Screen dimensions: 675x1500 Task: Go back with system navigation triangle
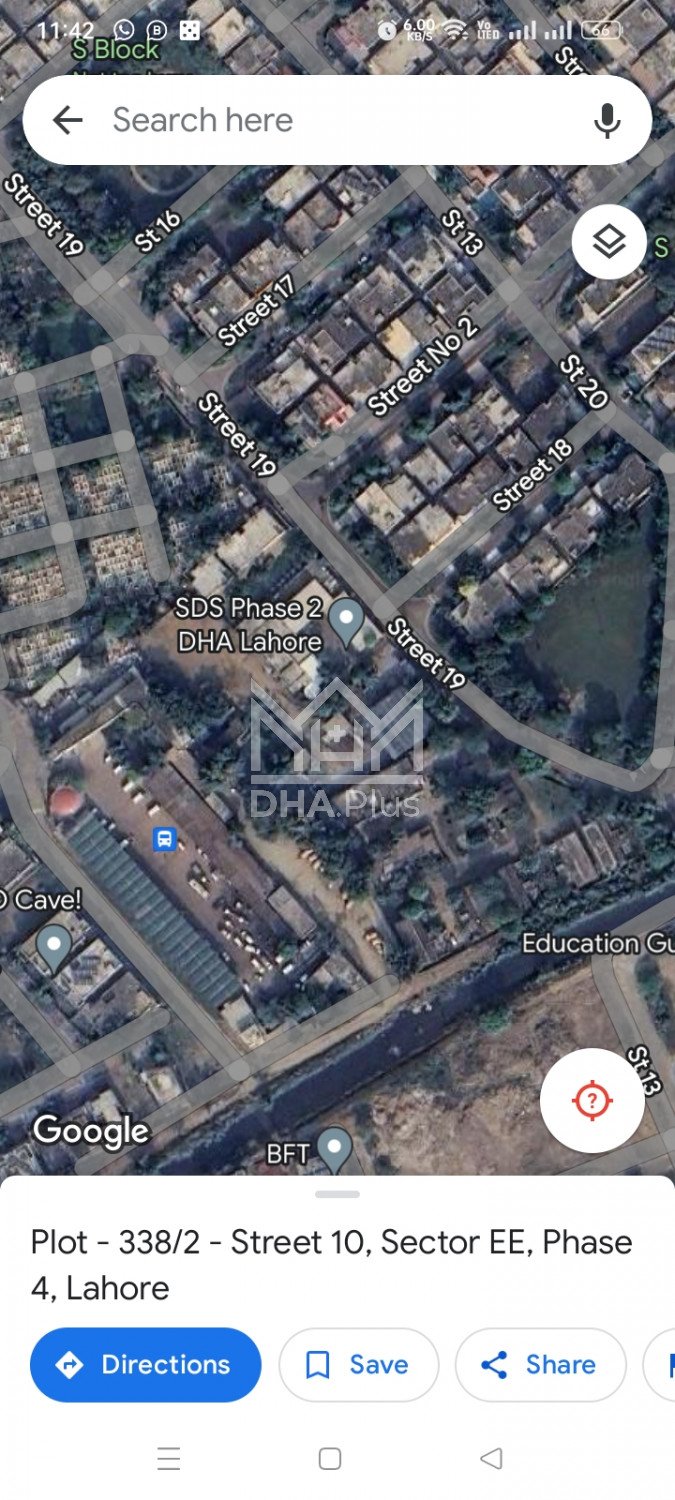point(491,1459)
